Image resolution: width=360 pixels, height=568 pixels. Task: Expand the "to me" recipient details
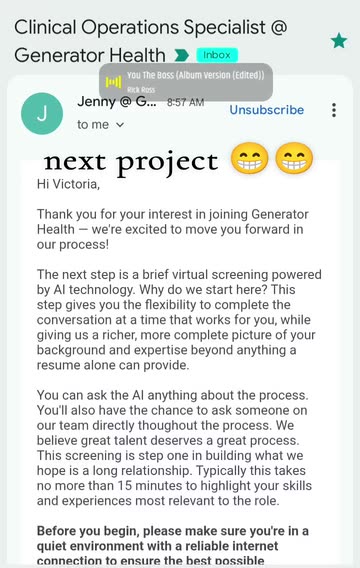pyautogui.click(x=101, y=125)
